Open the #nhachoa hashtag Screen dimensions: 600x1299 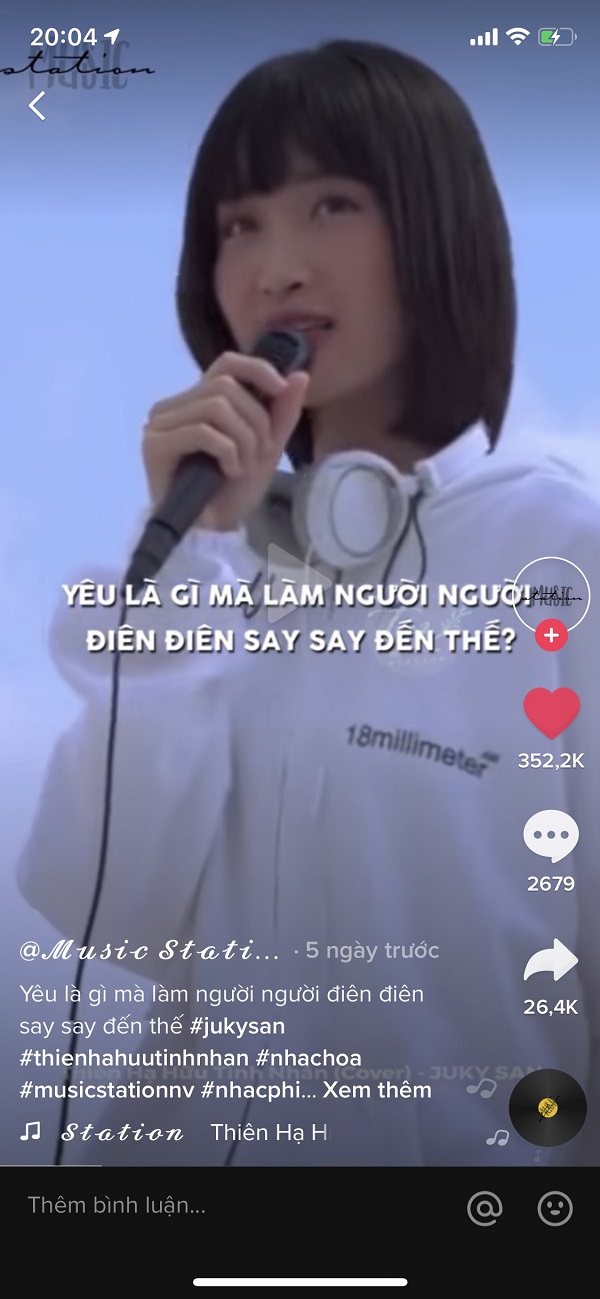click(x=309, y=1058)
